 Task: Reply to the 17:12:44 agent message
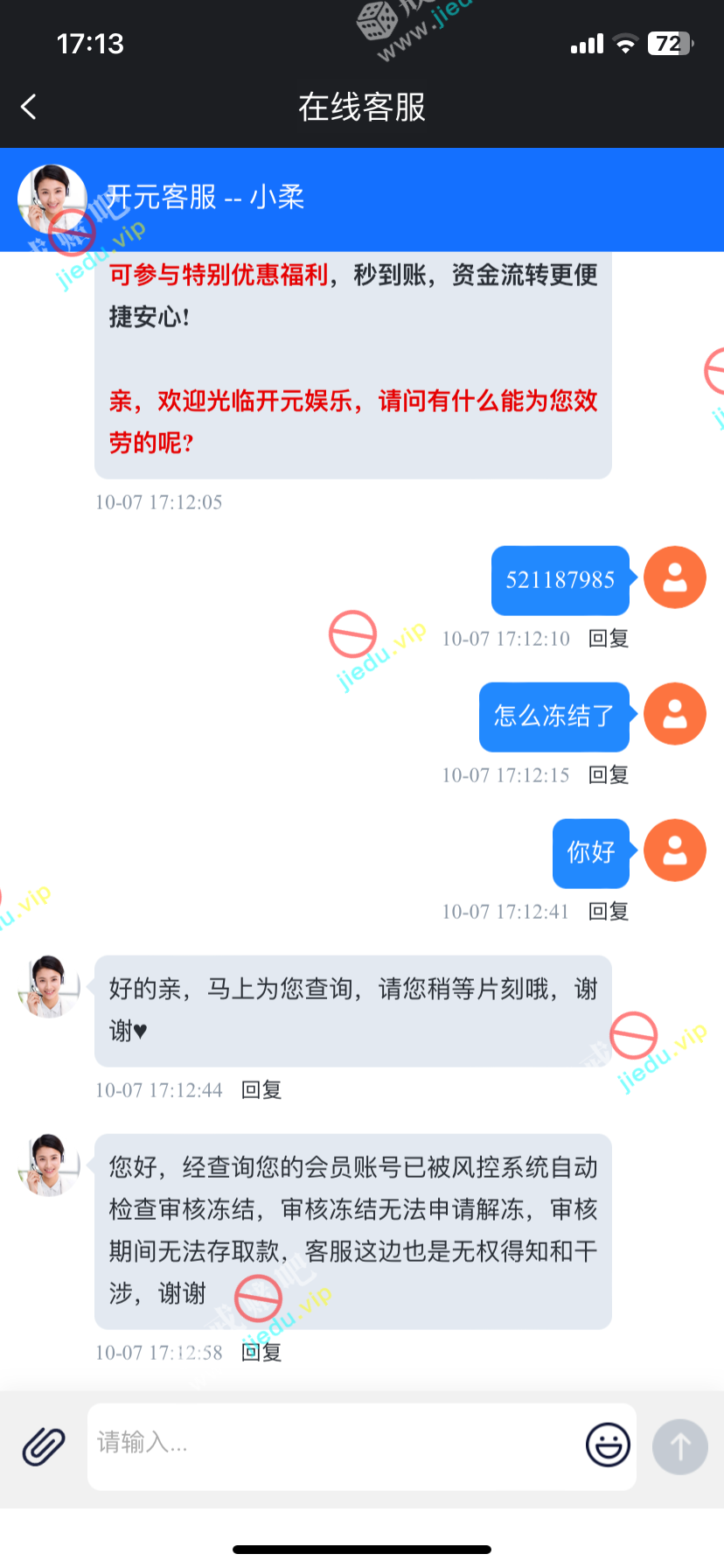tap(261, 1090)
